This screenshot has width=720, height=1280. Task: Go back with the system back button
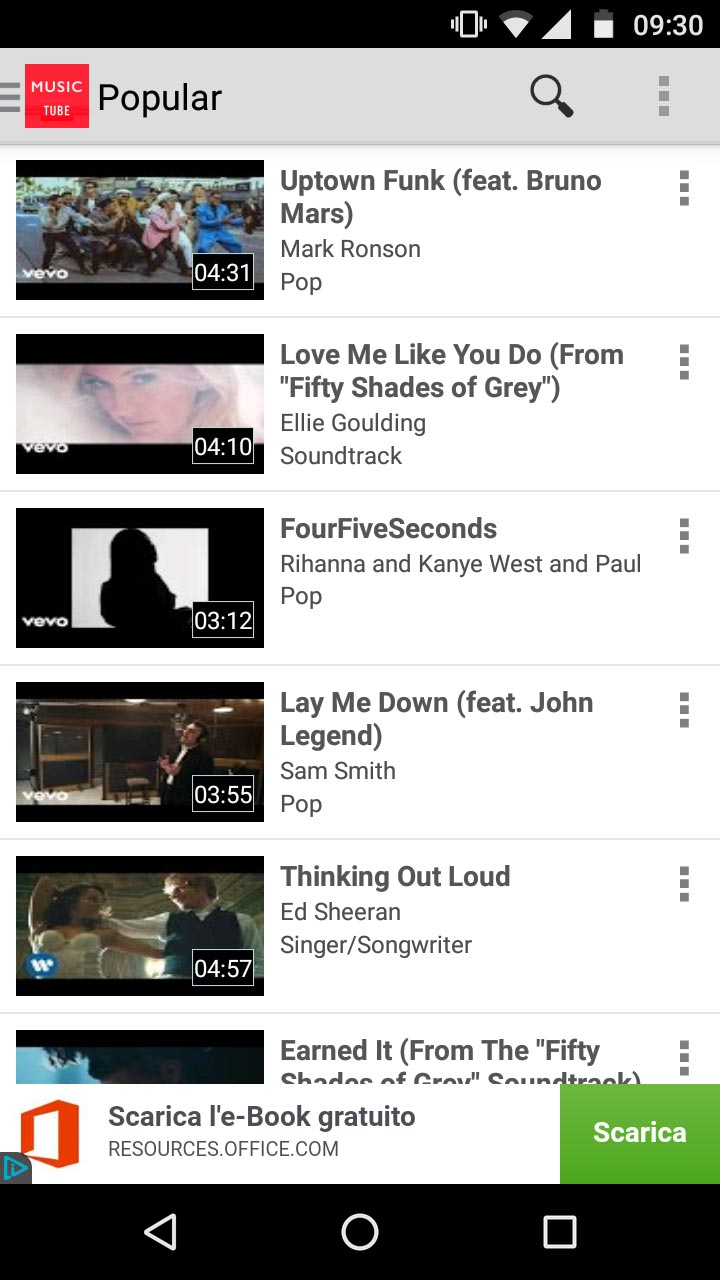160,1232
